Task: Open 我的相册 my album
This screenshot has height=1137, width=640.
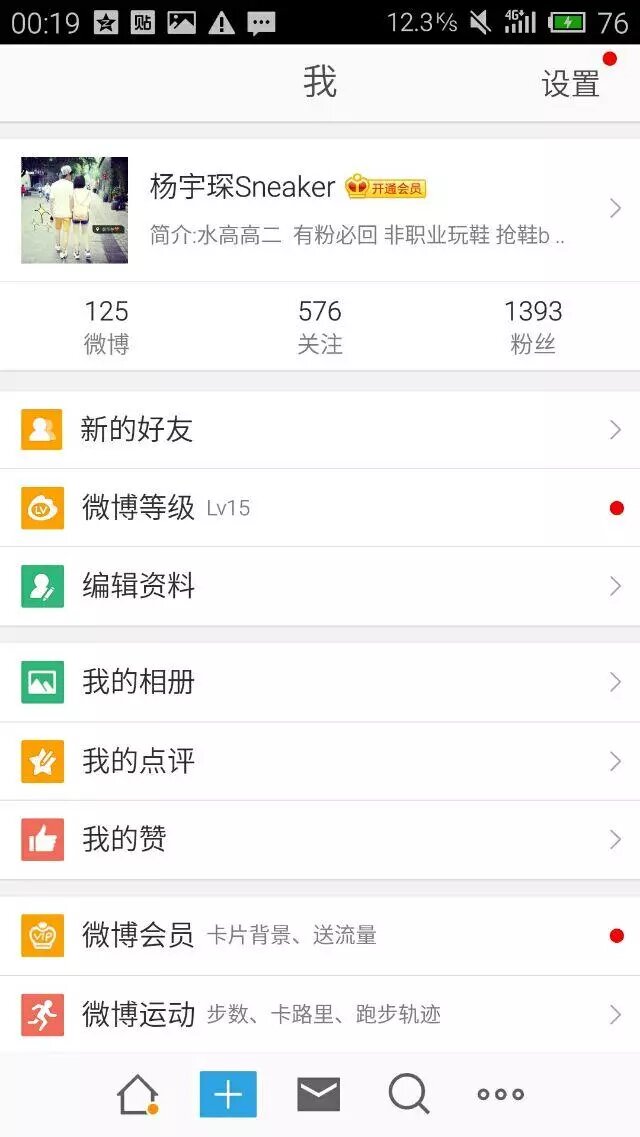Action: click(320, 682)
